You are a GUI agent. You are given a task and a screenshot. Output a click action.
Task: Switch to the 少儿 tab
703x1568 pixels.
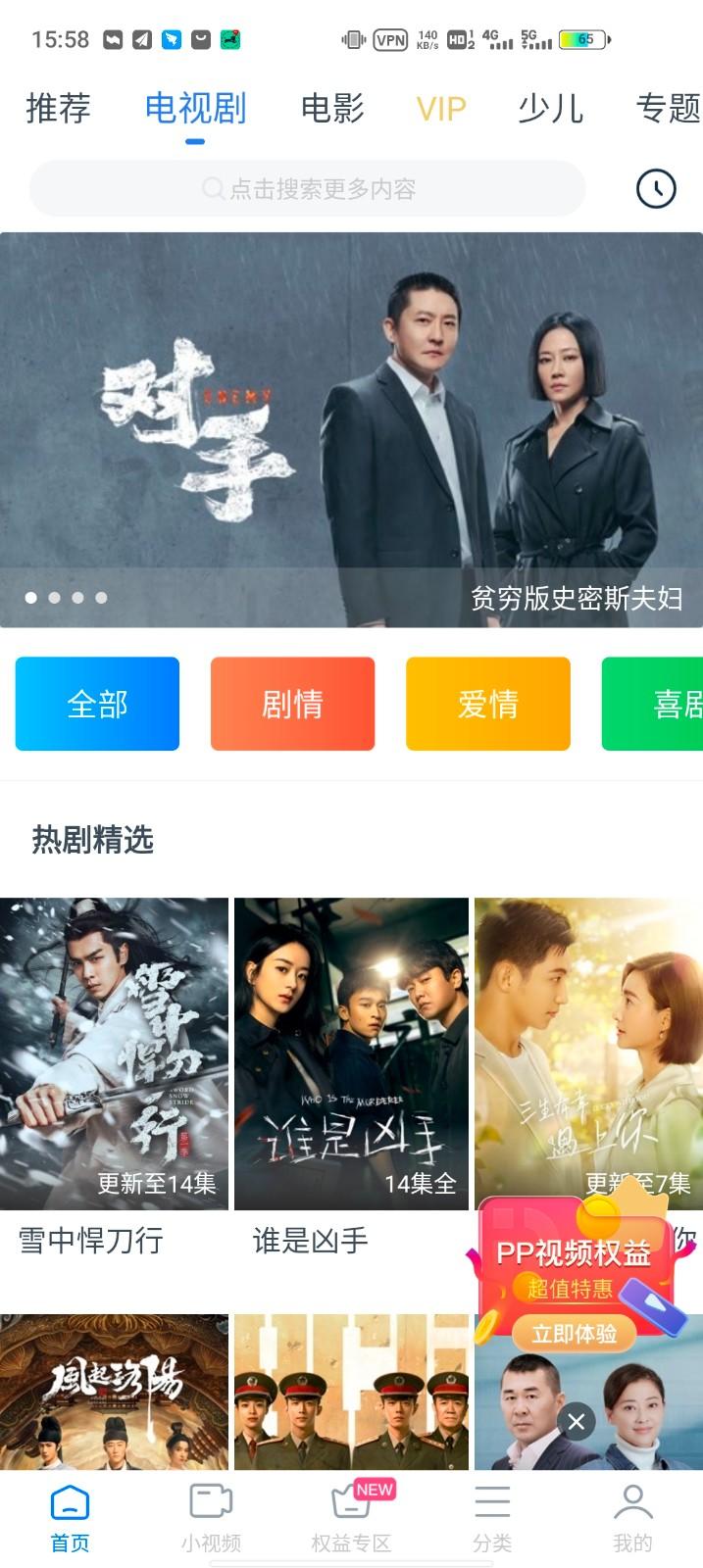click(x=550, y=108)
